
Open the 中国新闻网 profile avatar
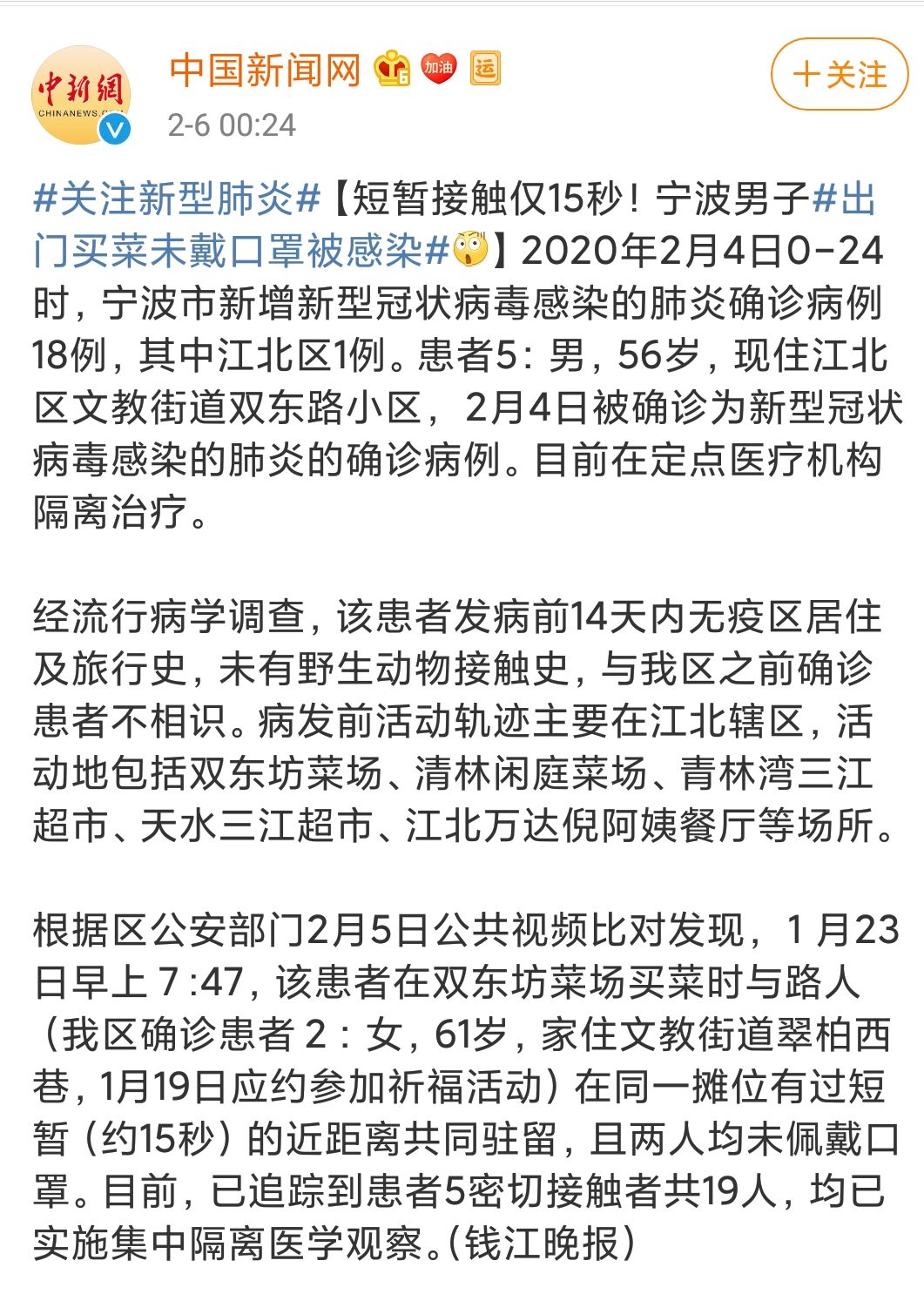[x=81, y=95]
